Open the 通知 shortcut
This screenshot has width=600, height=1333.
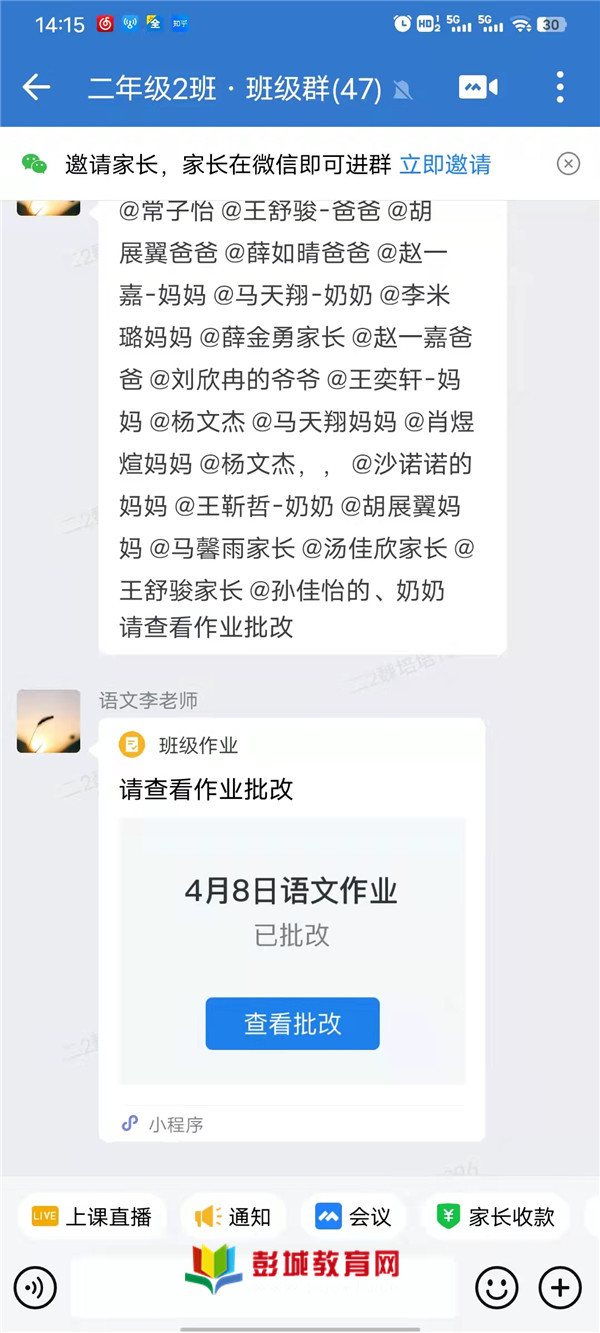(233, 1216)
